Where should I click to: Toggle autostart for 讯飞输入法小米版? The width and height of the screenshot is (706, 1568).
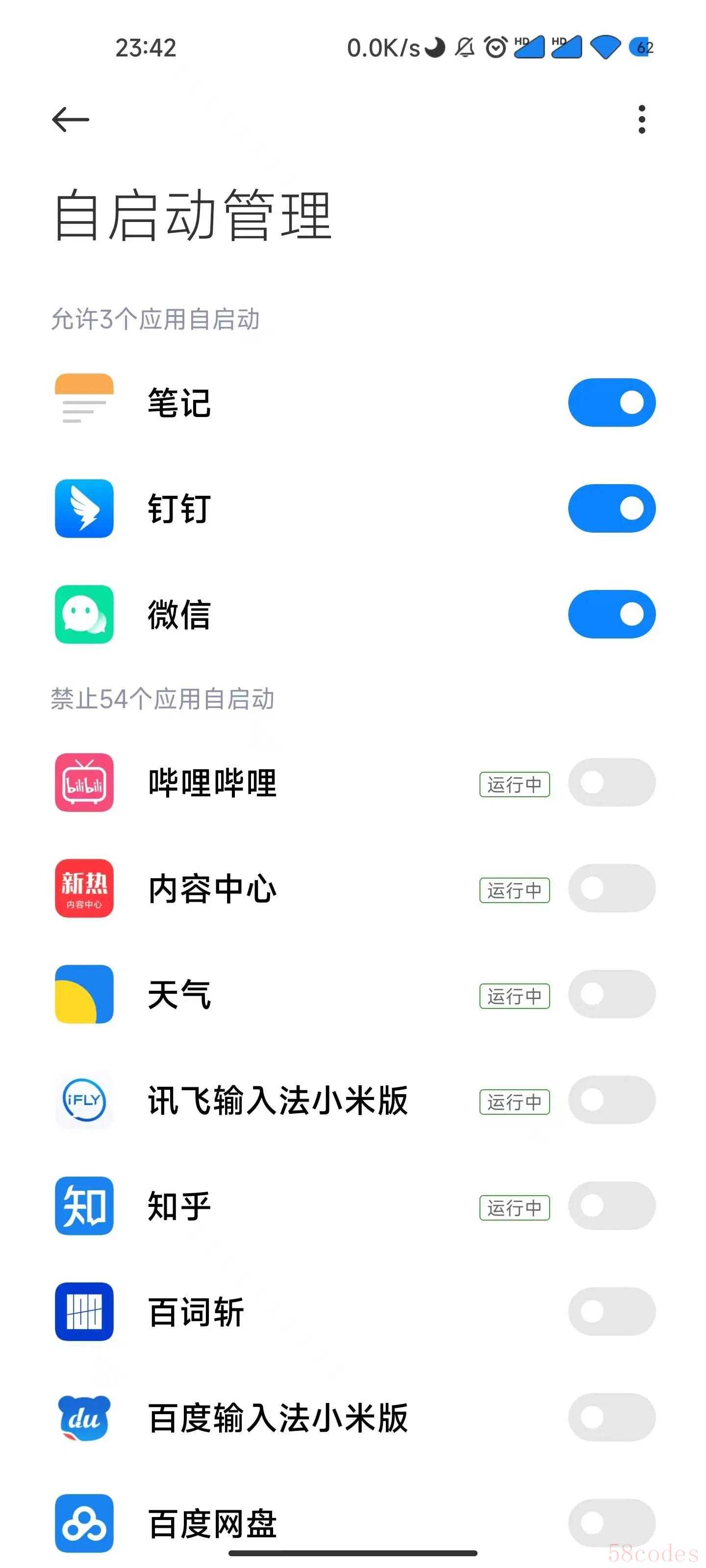(x=611, y=1100)
